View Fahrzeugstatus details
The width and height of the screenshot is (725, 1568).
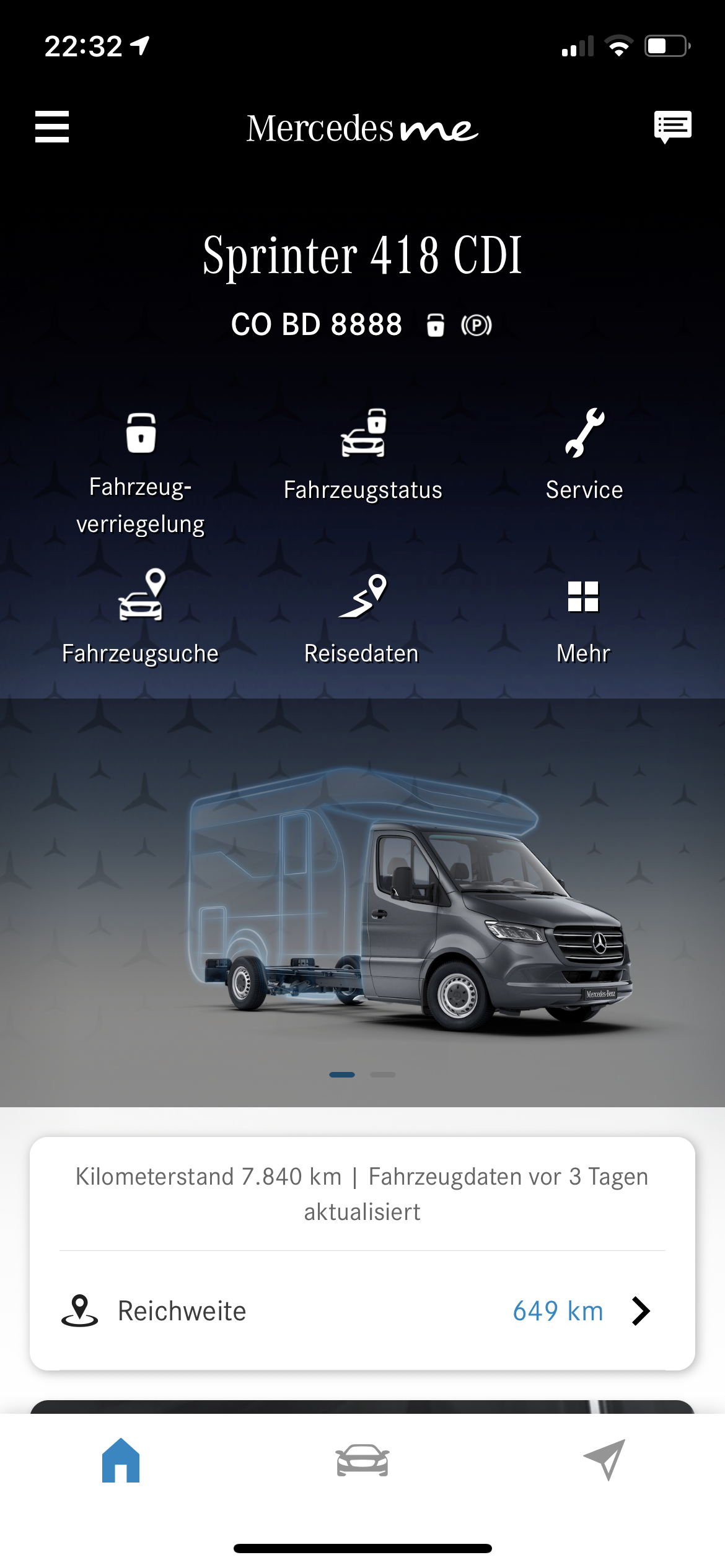[x=363, y=455]
